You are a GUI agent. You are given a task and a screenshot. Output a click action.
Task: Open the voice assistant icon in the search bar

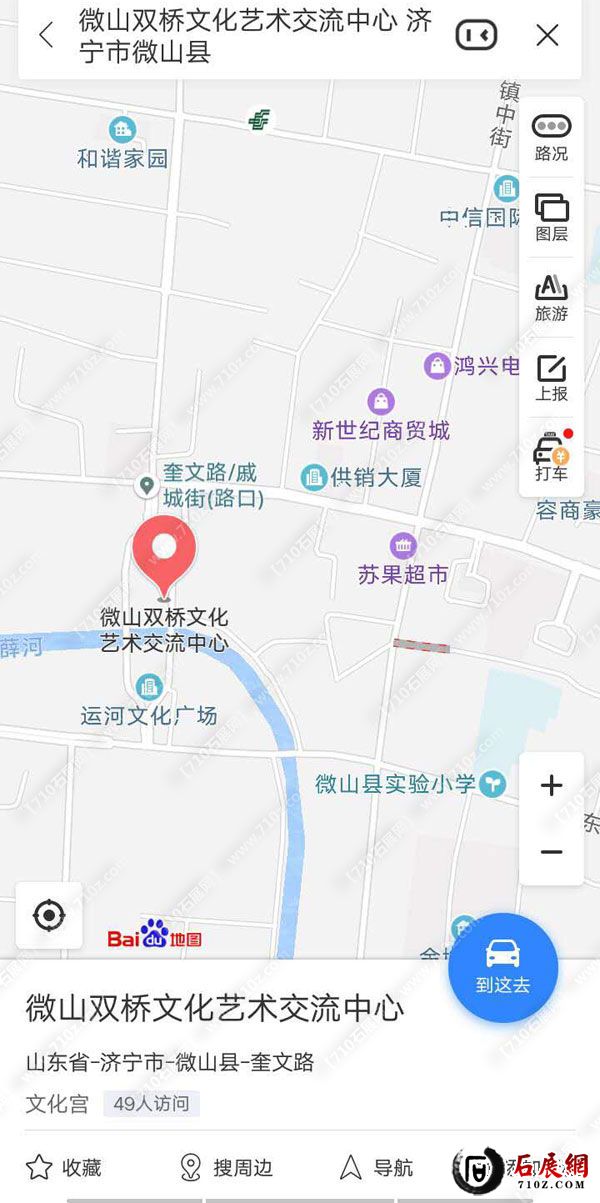476,36
